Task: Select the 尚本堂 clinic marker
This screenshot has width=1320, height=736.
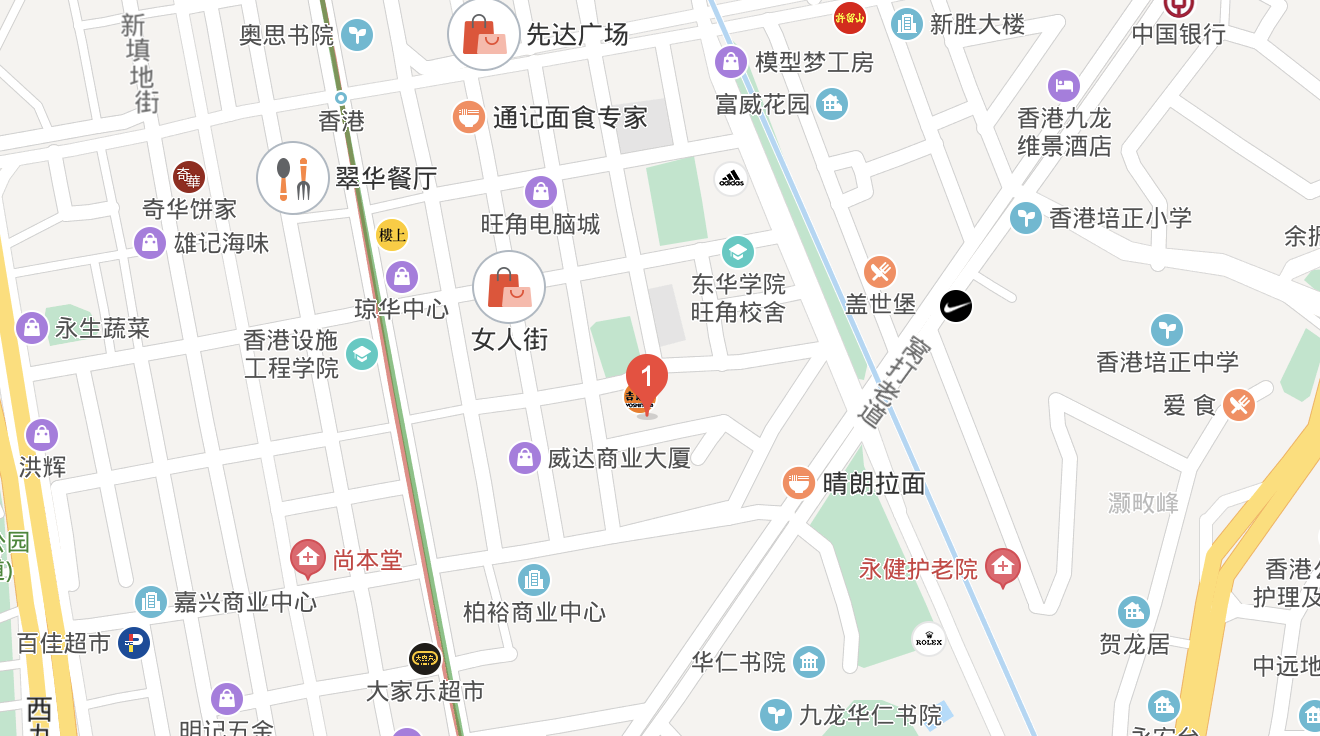Action: [308, 558]
